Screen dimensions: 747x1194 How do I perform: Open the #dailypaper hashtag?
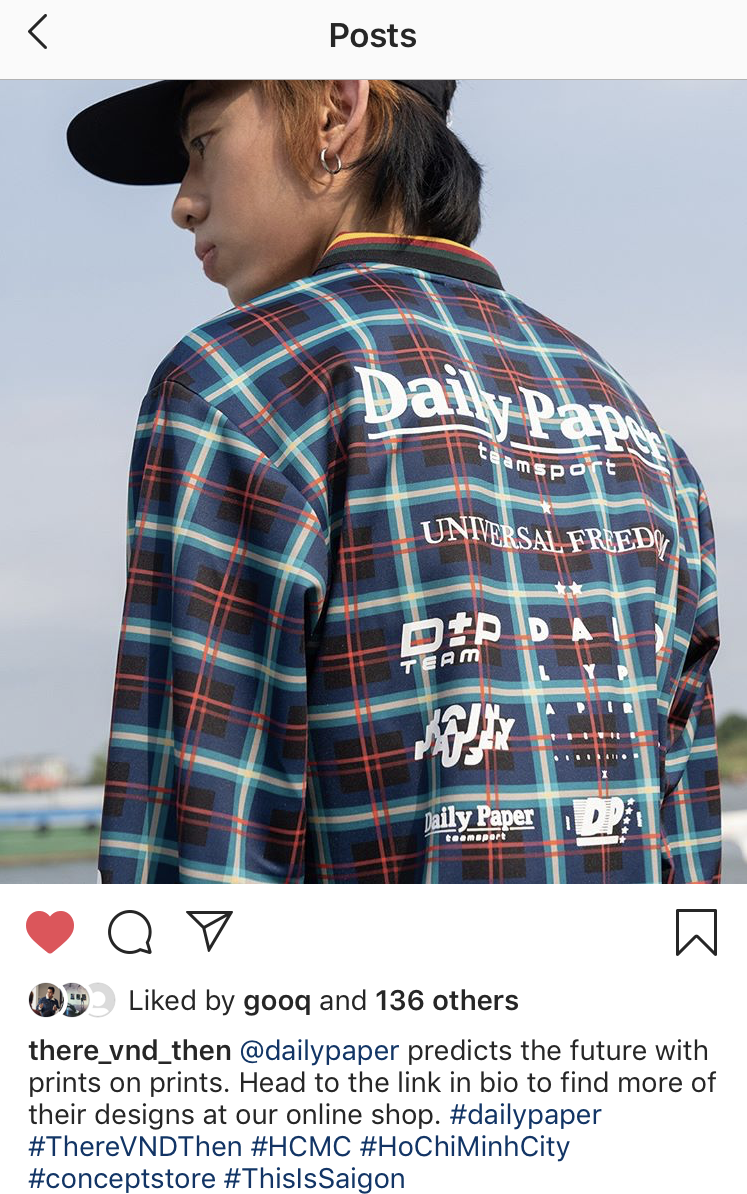click(x=527, y=1114)
